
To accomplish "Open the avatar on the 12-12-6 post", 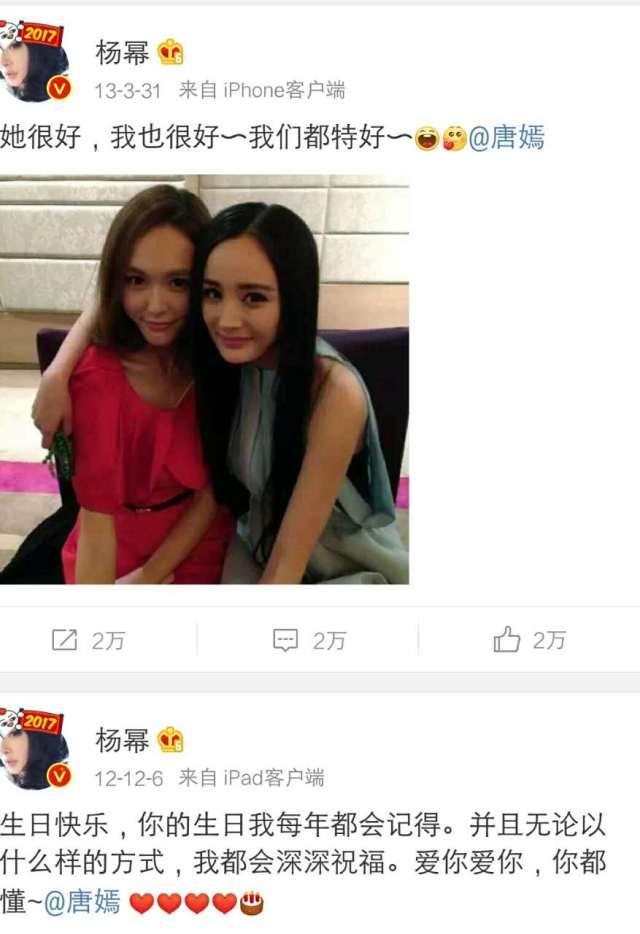I will pos(35,749).
